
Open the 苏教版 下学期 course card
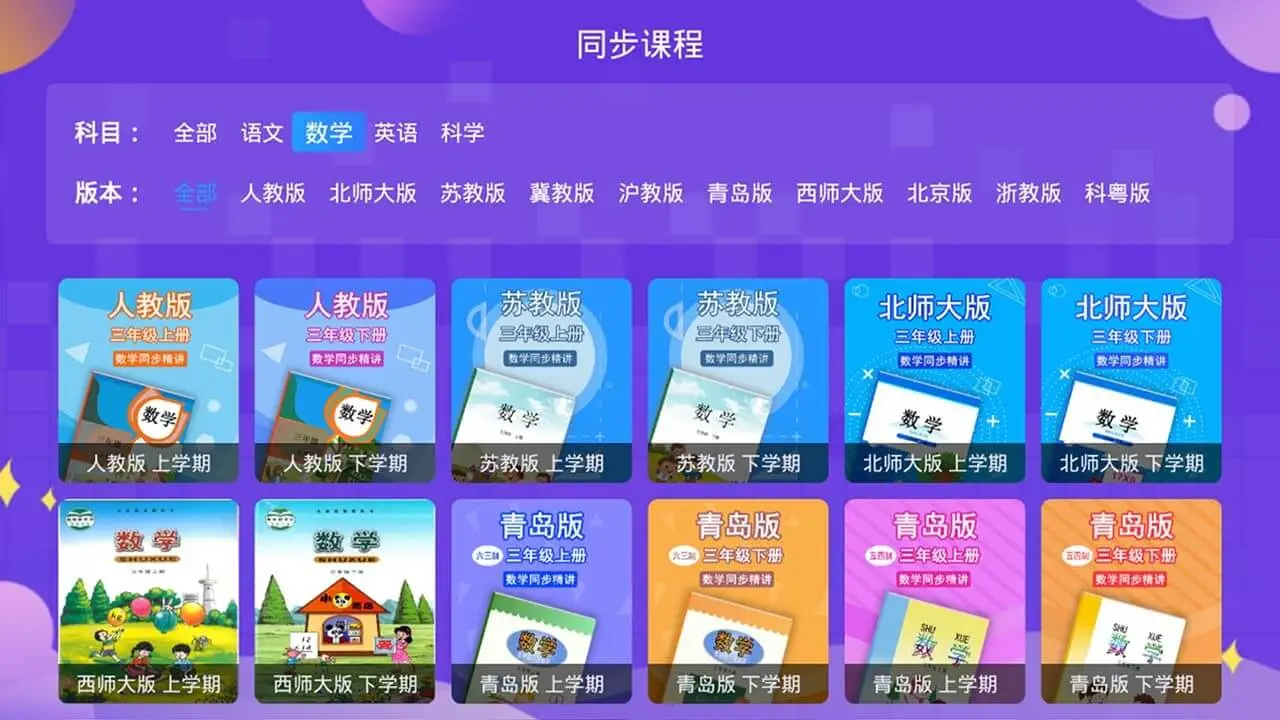738,380
